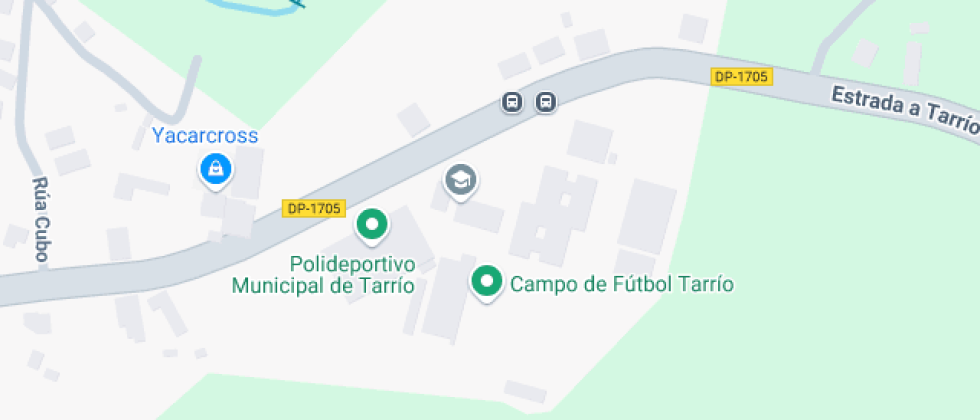
Task: Select the left bus stop icon
Action: [x=512, y=102]
